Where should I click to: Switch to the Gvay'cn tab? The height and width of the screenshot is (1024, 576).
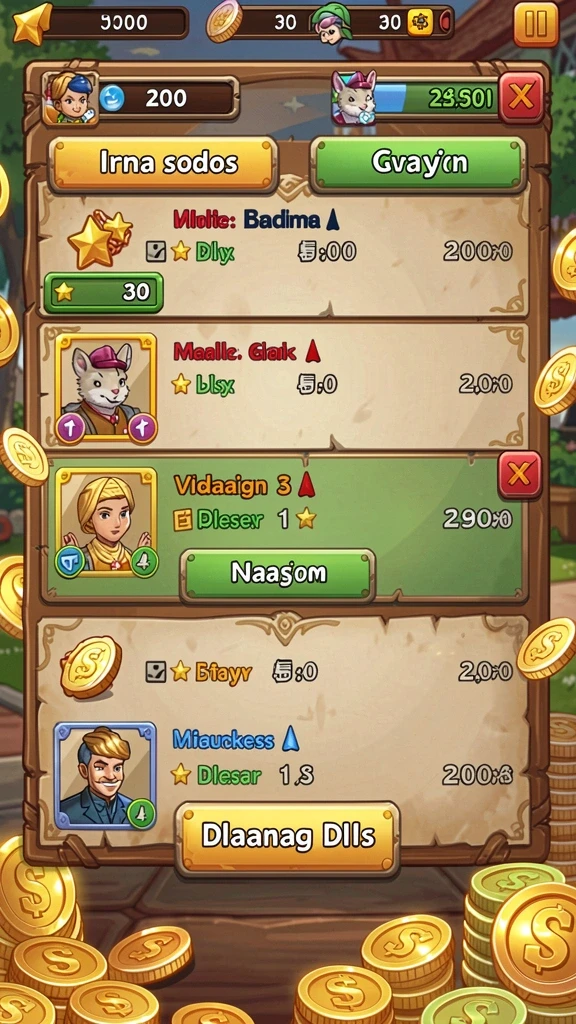(418, 163)
